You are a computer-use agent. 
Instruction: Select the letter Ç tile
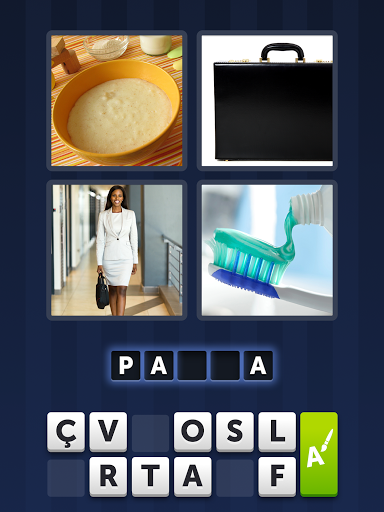click(66, 432)
